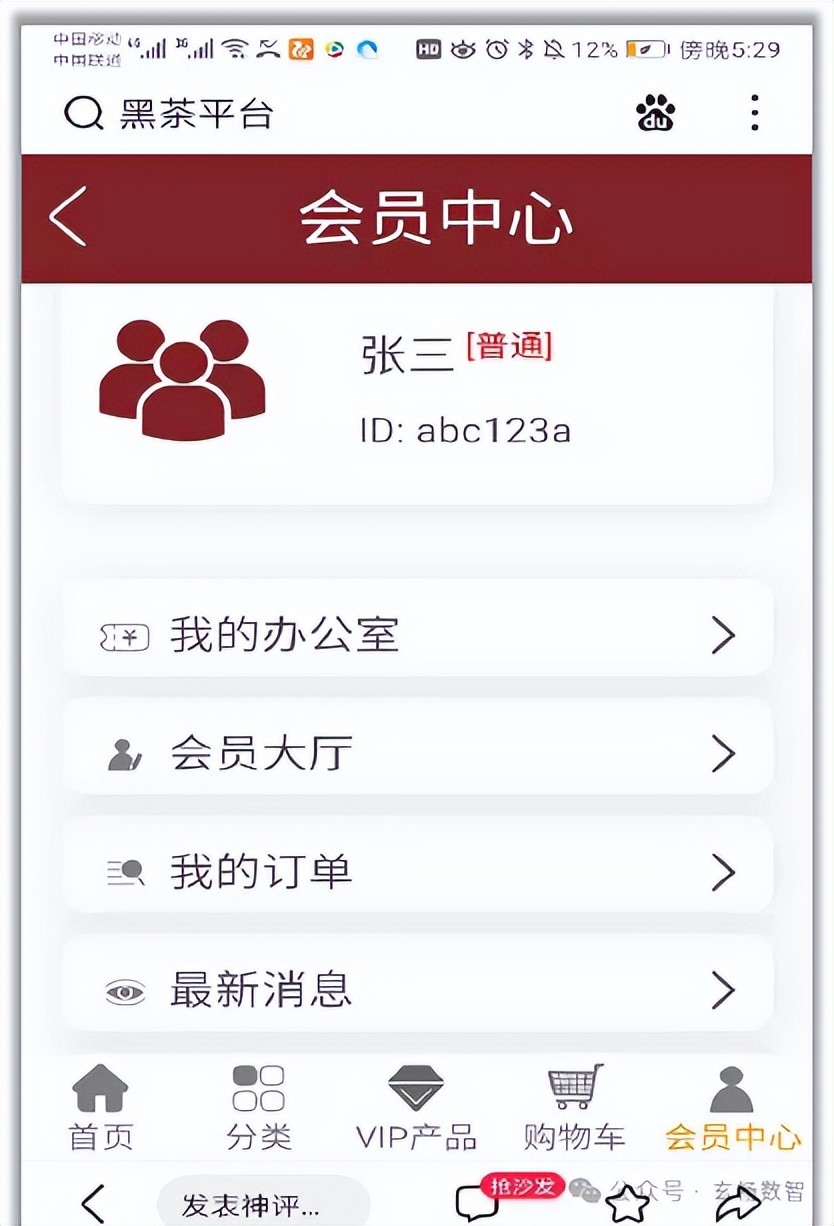Open the three-dot overflow menu
Viewport: 834px width, 1226px height.
tap(755, 114)
